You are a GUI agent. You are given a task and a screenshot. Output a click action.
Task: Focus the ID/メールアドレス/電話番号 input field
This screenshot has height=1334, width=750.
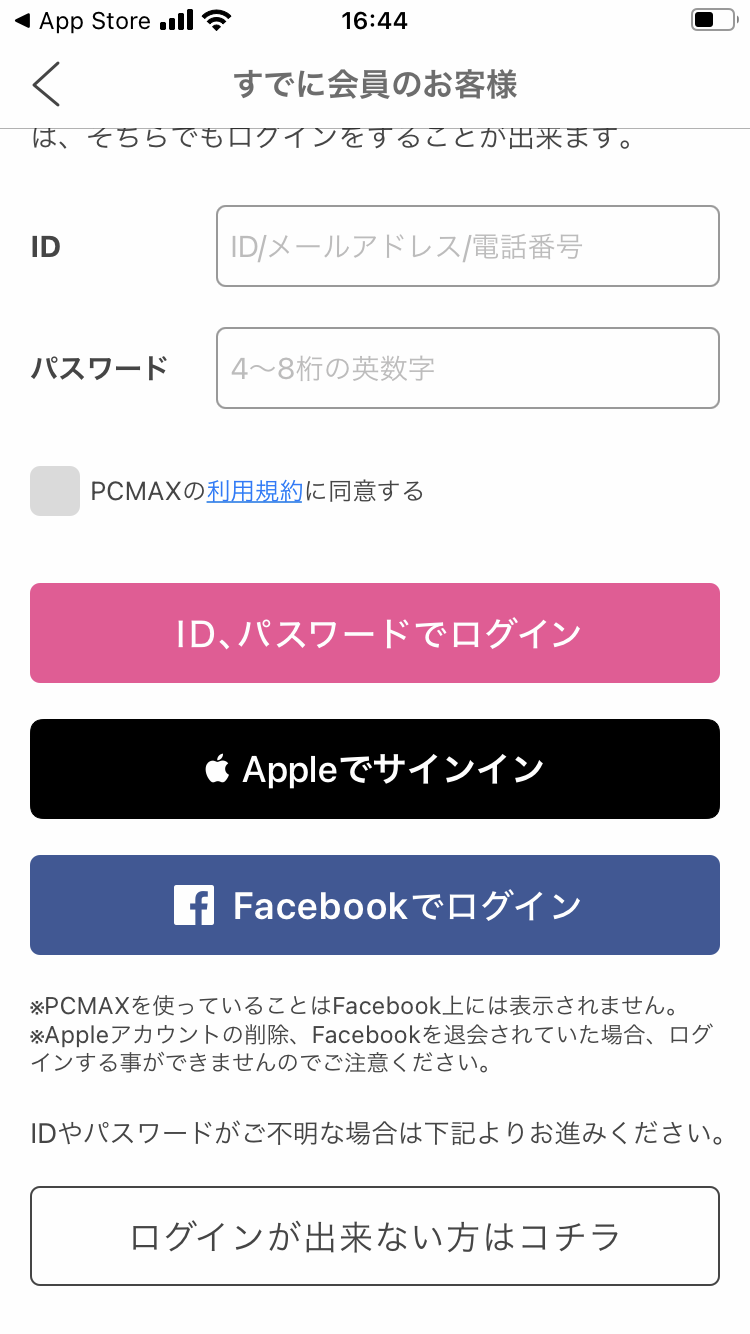[467, 246]
